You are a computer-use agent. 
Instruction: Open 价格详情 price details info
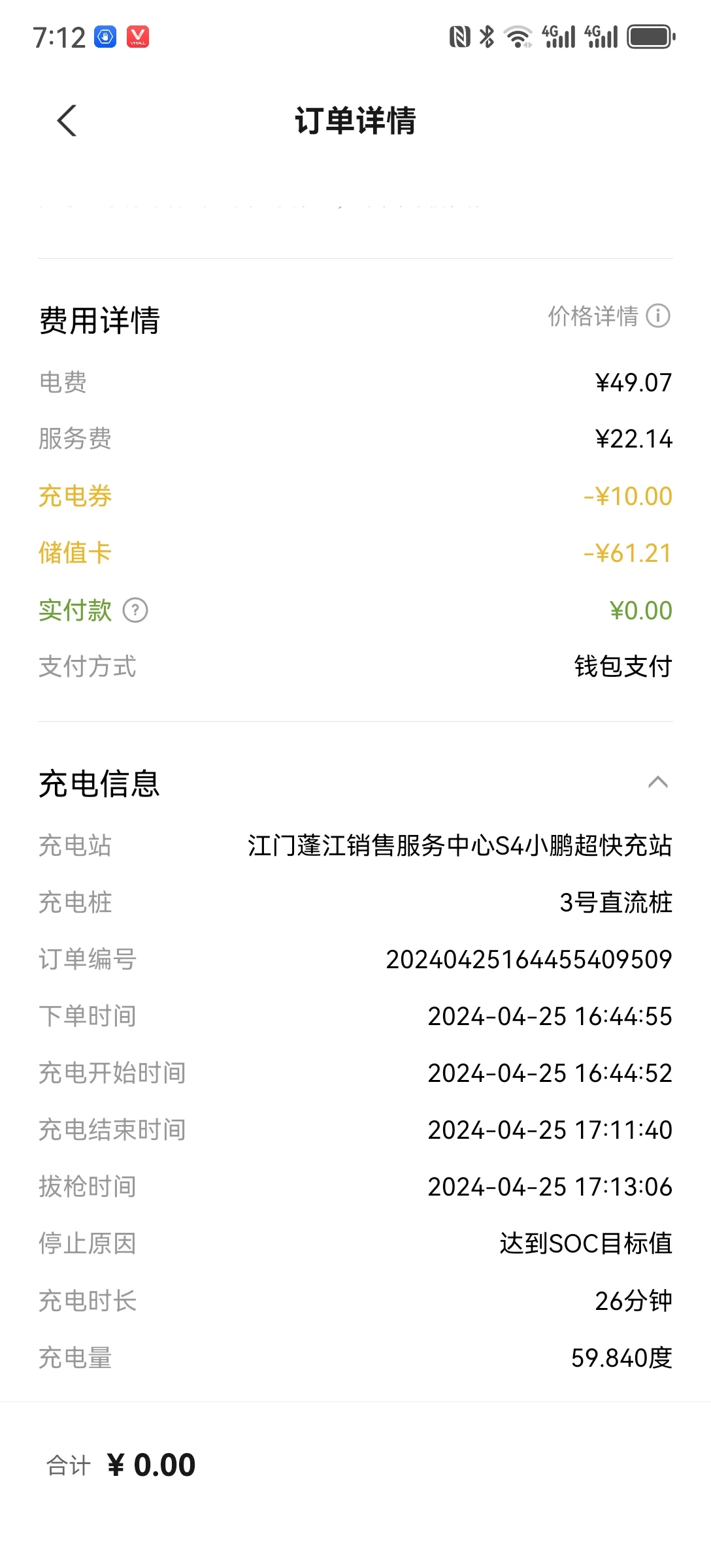(x=608, y=316)
